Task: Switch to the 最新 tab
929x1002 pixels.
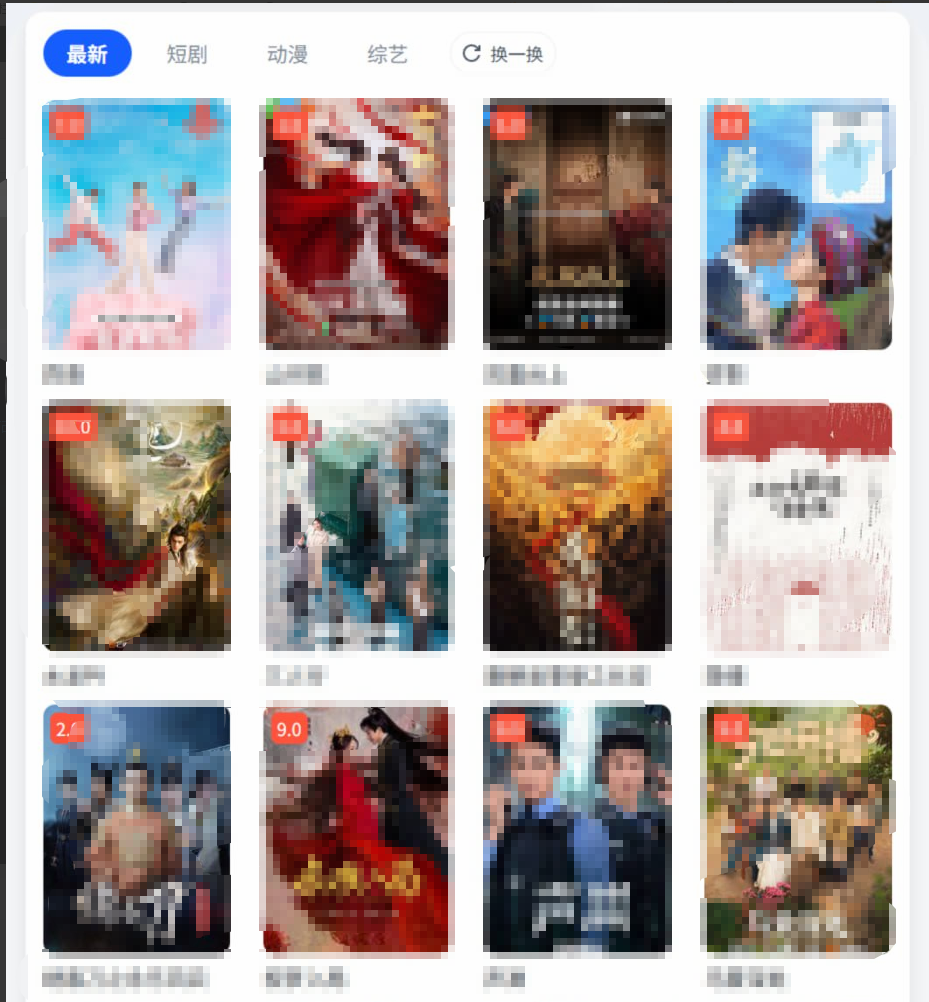Action: point(87,54)
